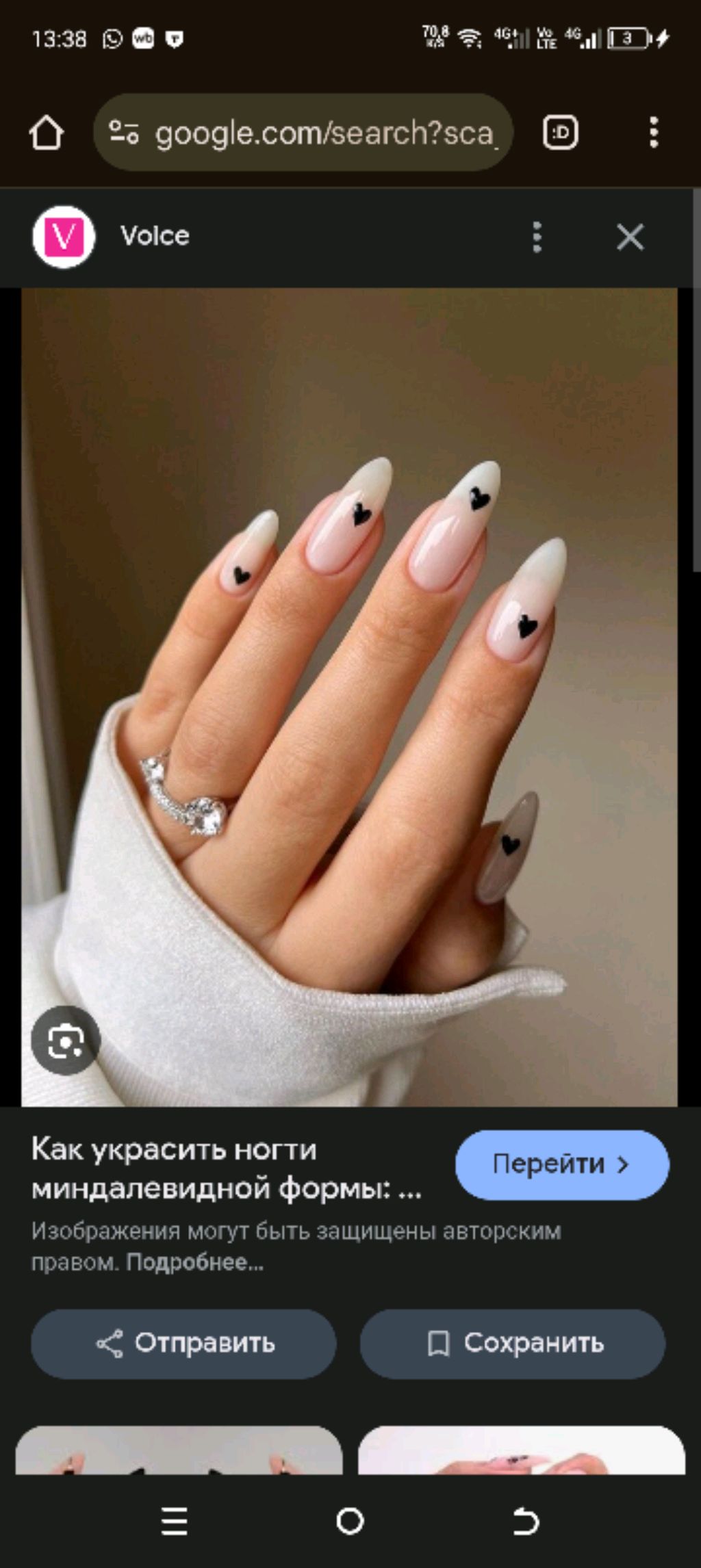Open the Chrome overflow menu
Image resolution: width=701 pixels, height=1568 pixels.
point(654,133)
